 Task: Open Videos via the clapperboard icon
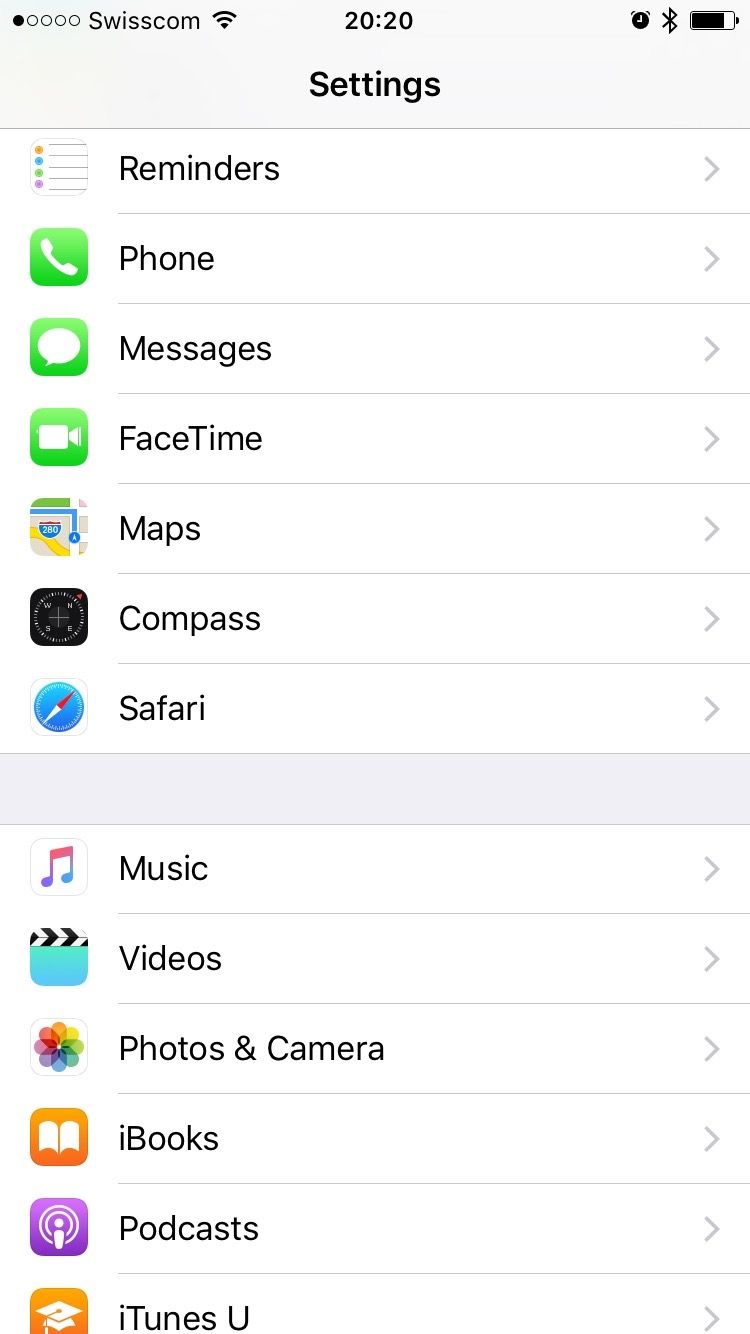58,958
